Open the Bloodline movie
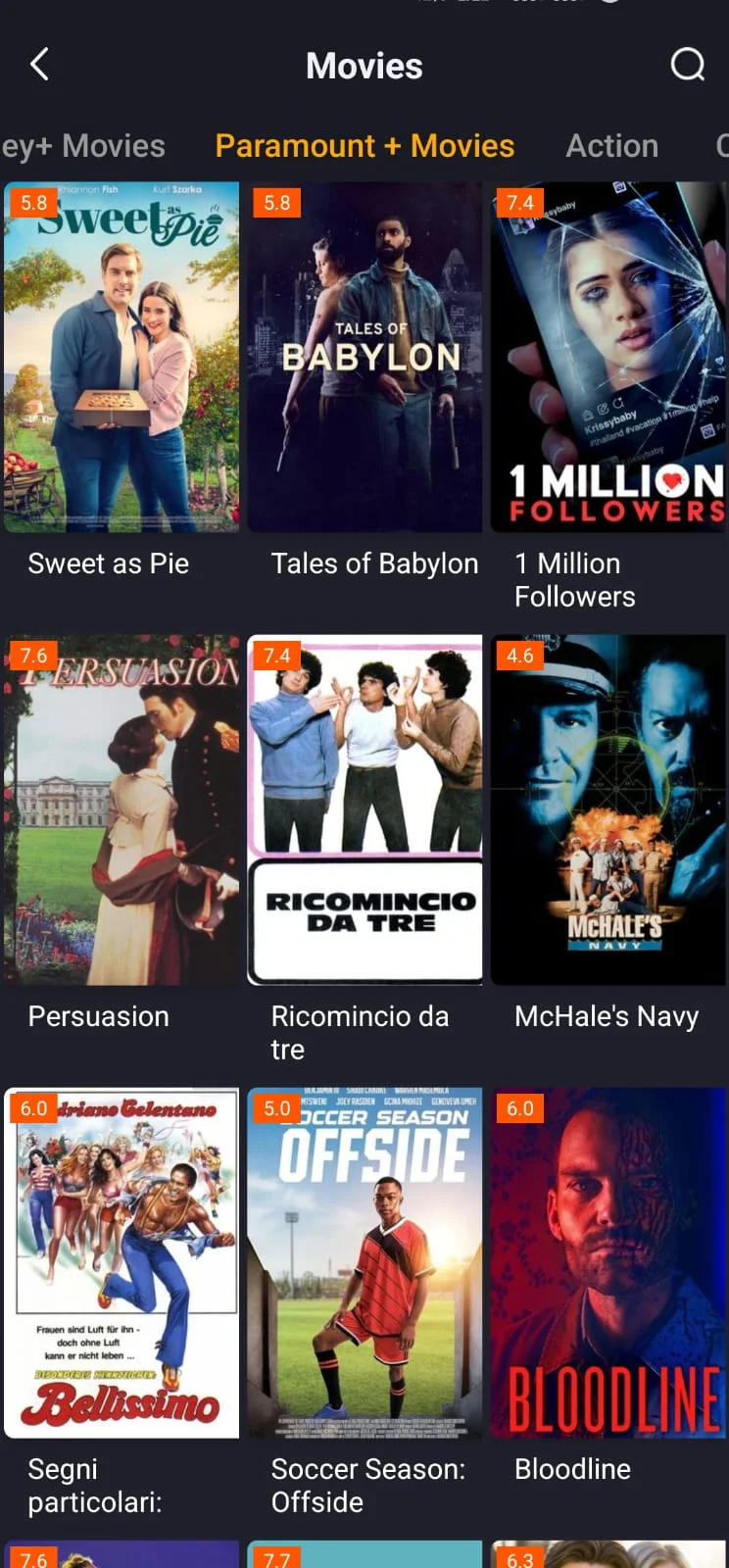The width and height of the screenshot is (729, 1568). 607,1263
